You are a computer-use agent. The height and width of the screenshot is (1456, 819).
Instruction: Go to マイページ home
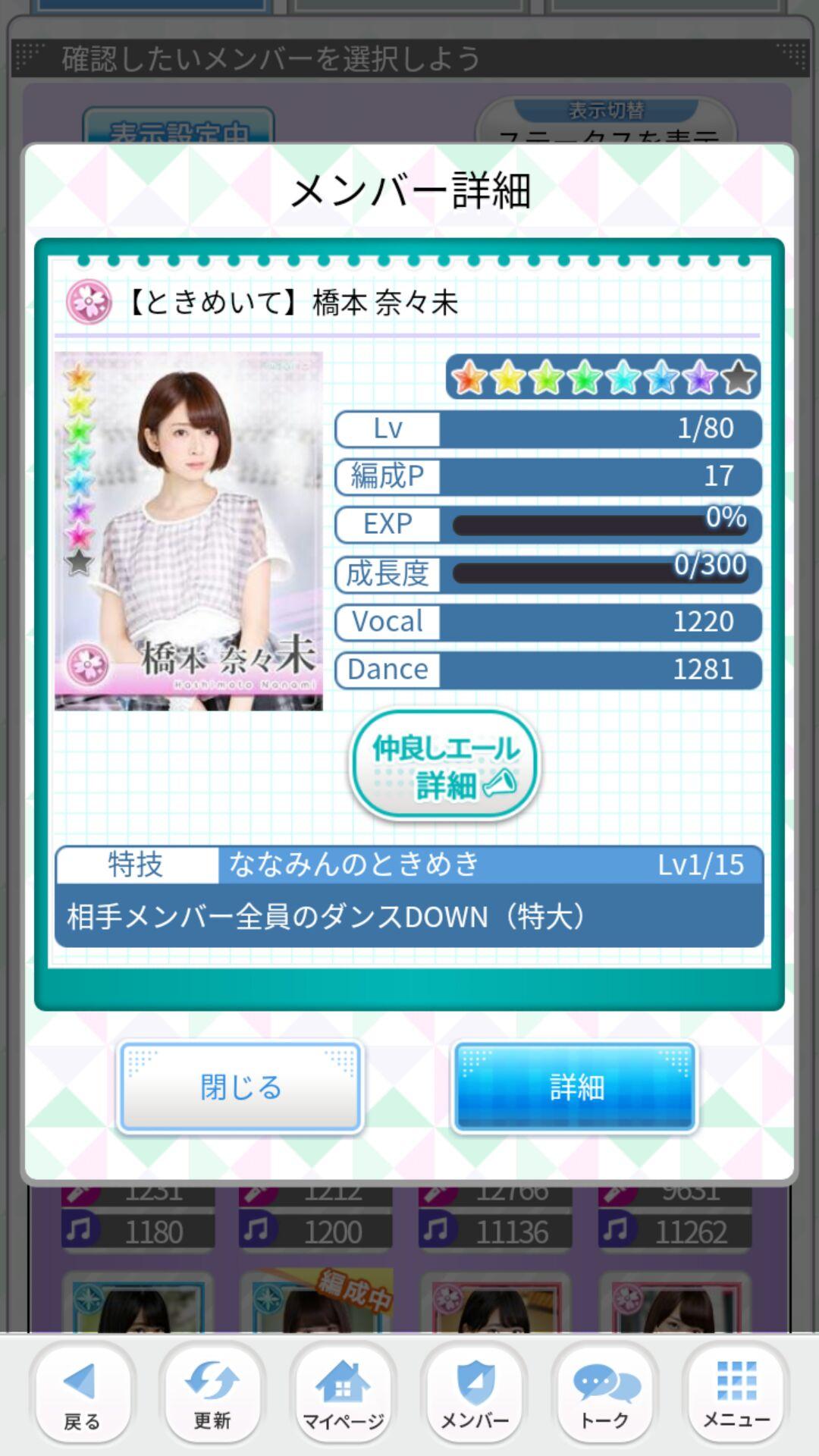[x=343, y=1394]
